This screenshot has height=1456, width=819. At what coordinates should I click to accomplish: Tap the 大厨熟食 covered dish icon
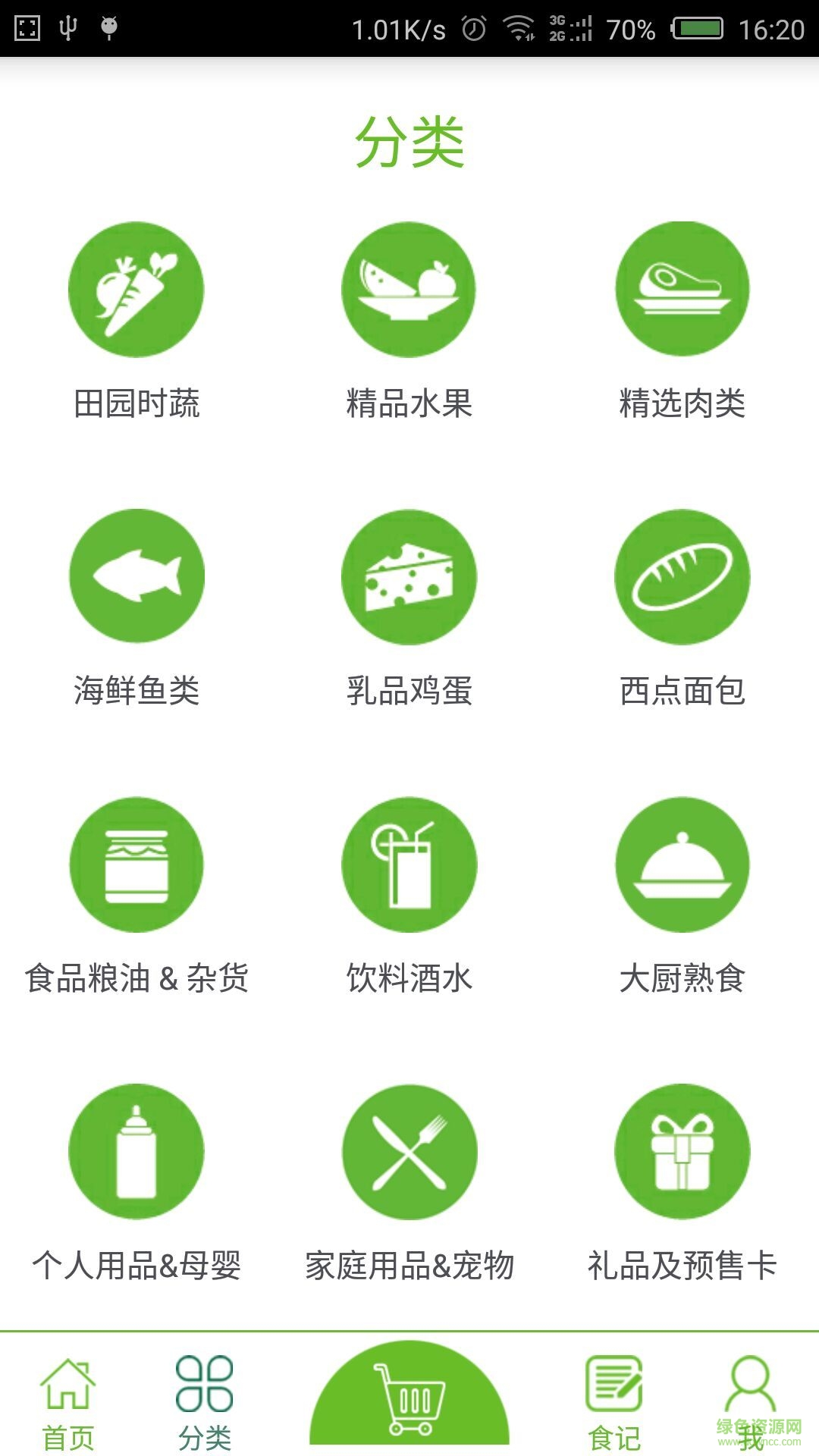[x=682, y=864]
